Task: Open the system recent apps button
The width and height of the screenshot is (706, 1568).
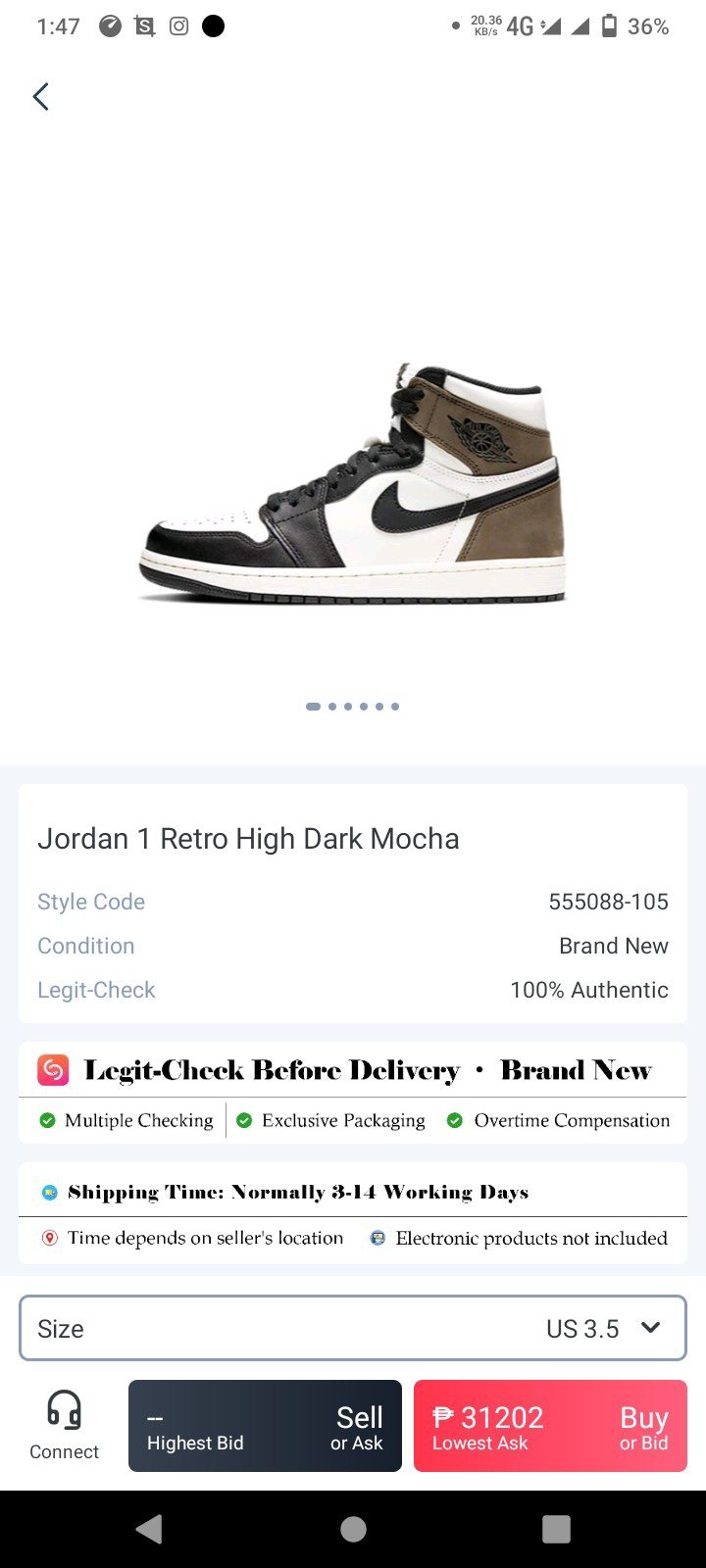Action: click(x=556, y=1529)
